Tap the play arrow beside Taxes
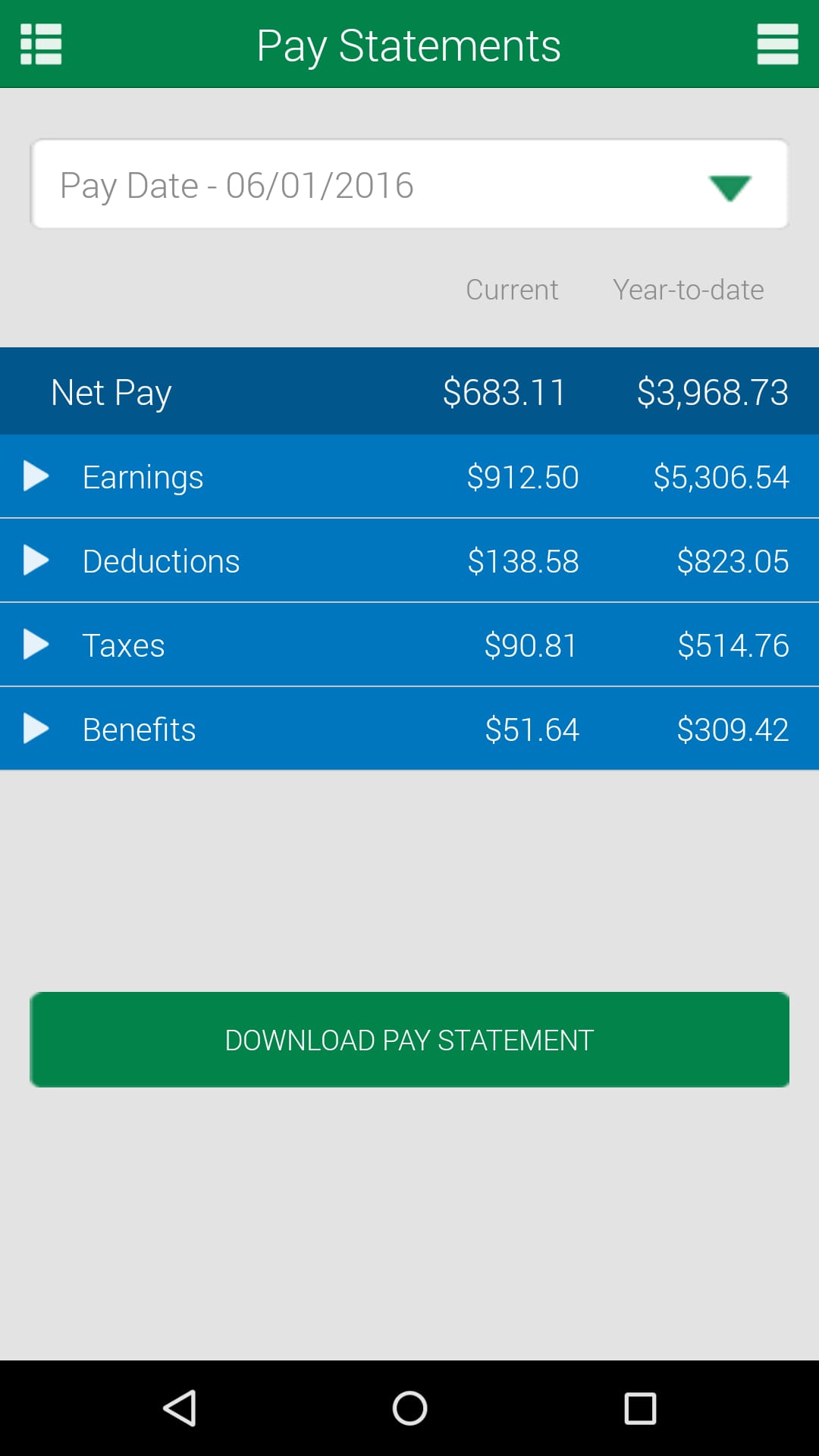The height and width of the screenshot is (1456, 819). (x=36, y=645)
